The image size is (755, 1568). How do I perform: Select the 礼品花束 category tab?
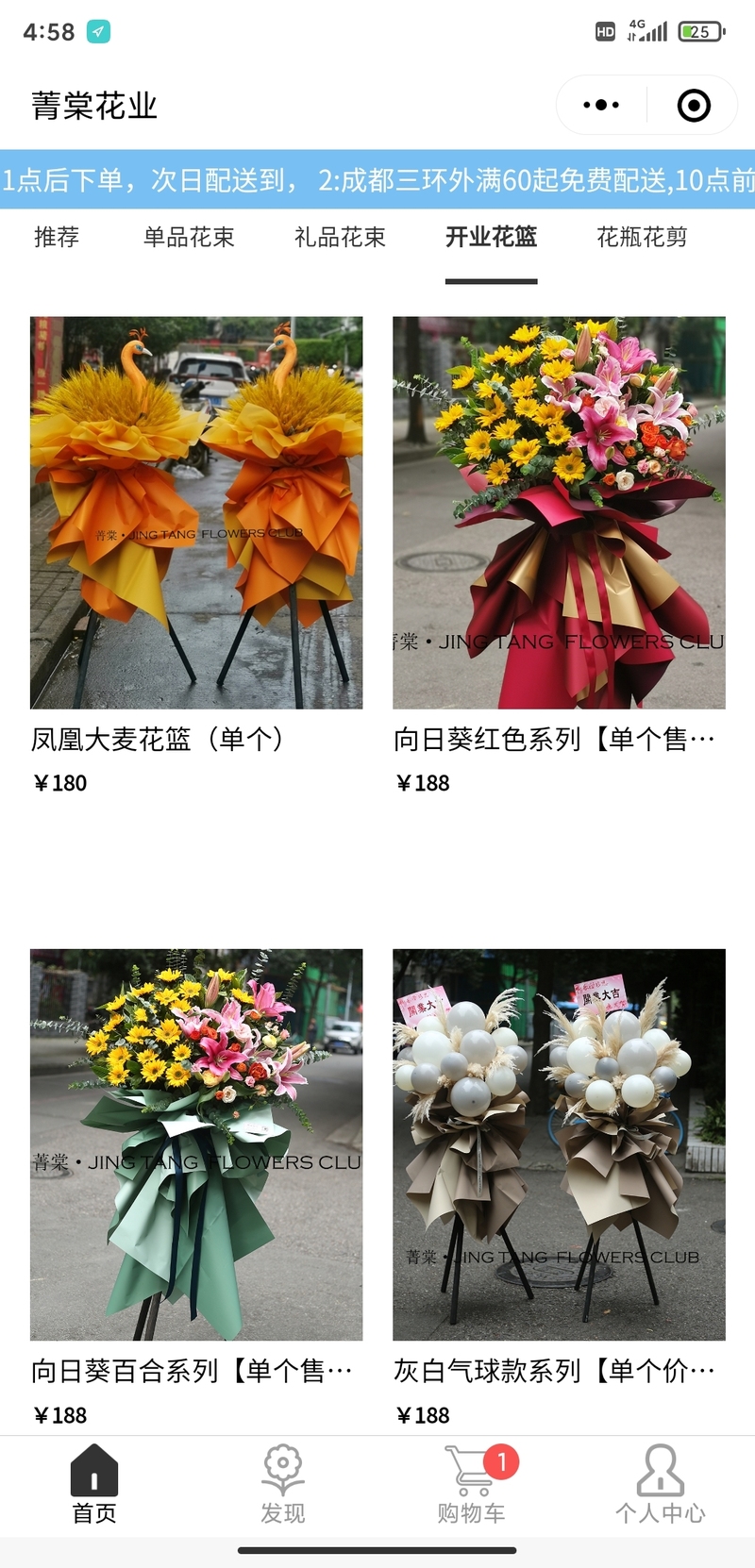tap(340, 237)
